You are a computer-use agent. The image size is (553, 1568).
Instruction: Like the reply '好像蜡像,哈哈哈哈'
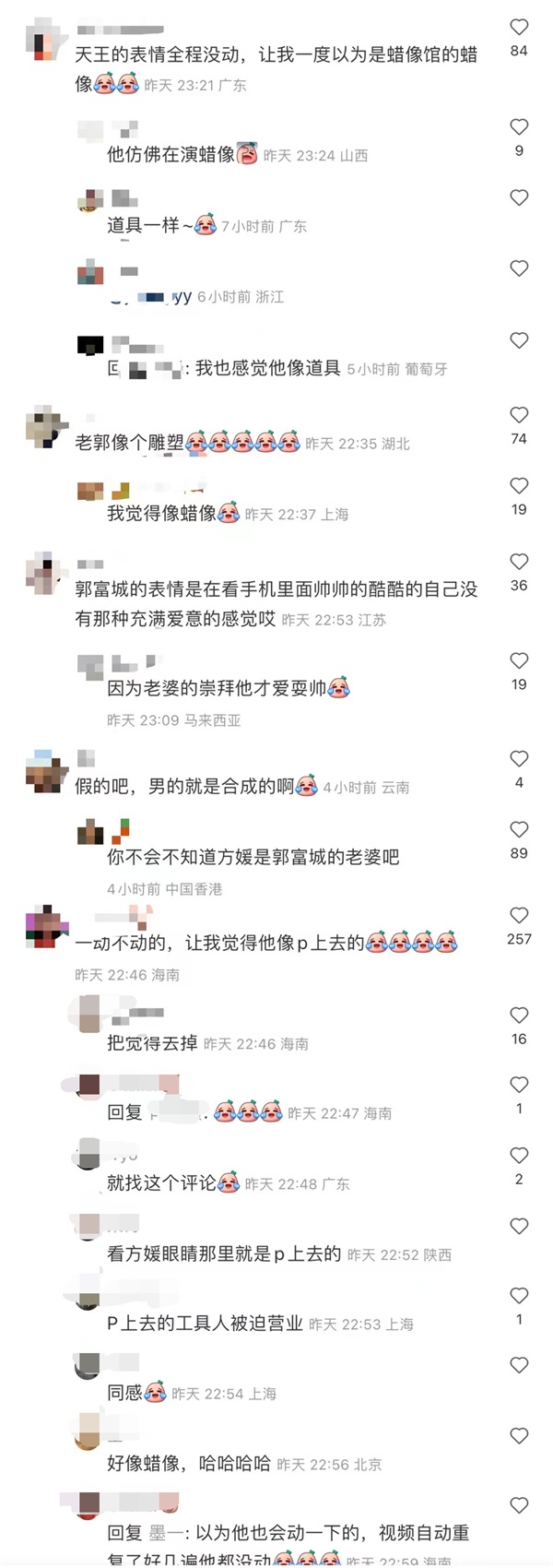tap(519, 1436)
